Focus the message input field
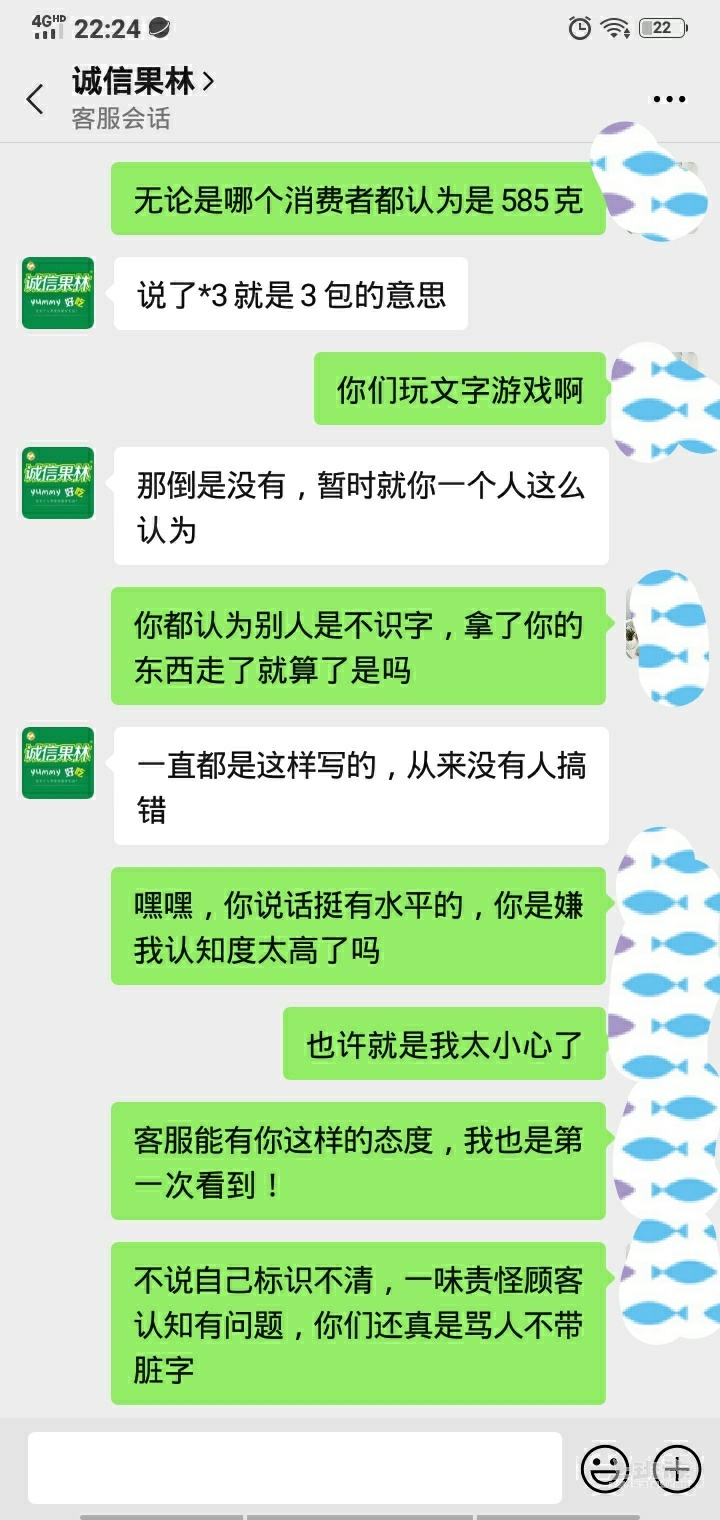Image resolution: width=720 pixels, height=1520 pixels. (x=294, y=1467)
